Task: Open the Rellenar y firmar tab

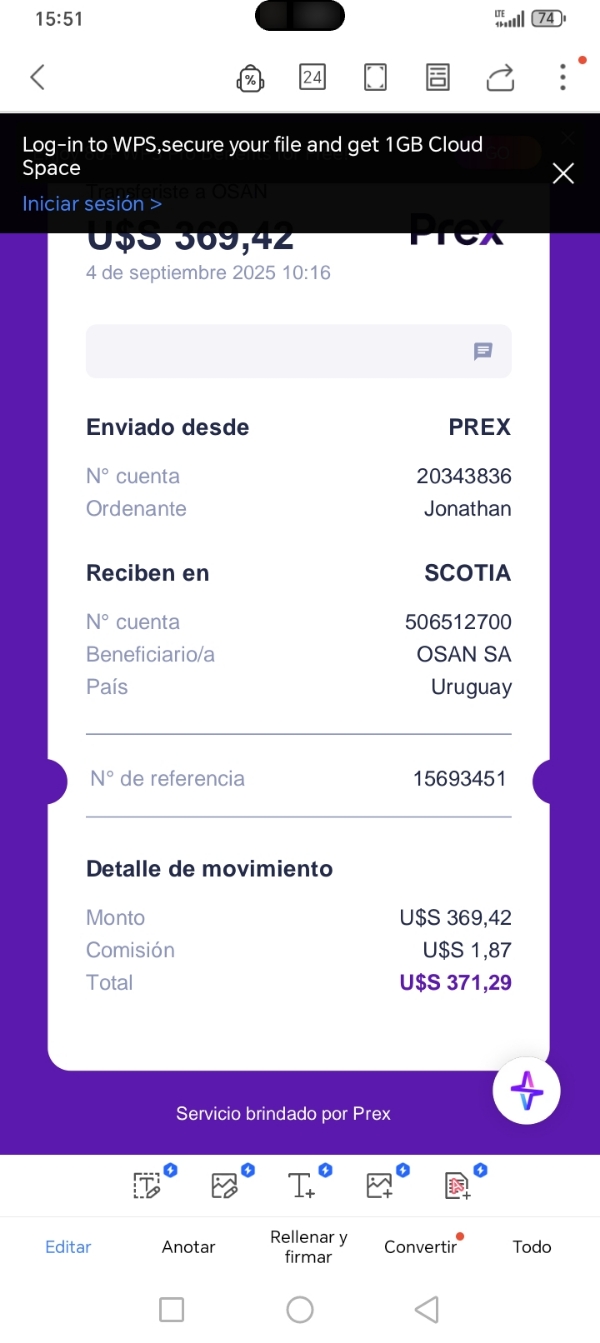Action: click(308, 1247)
